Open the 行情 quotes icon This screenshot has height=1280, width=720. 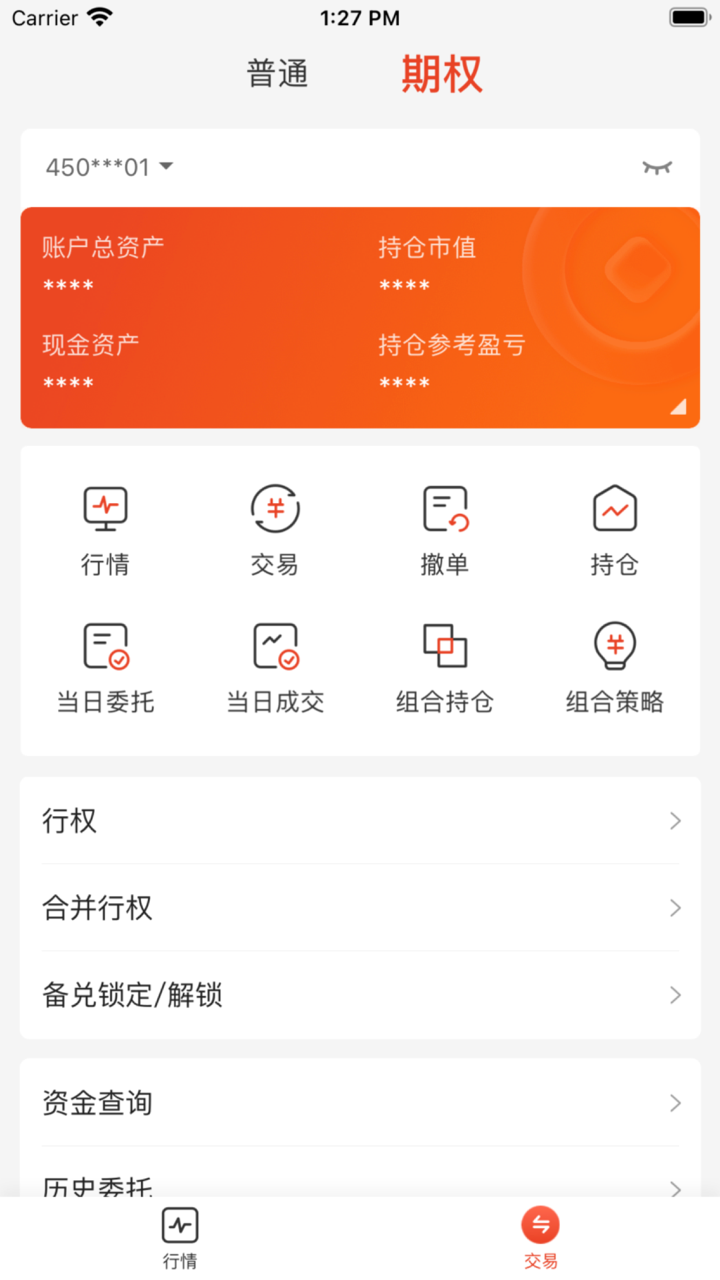104,528
